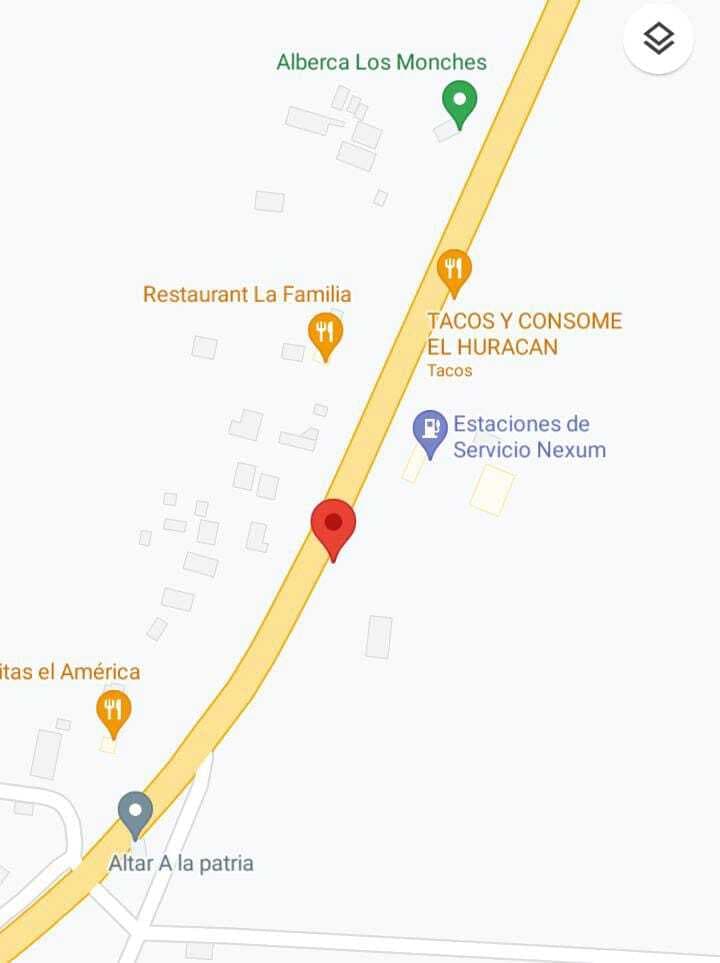Tap the Tacos y Consome El Huracan pin

coord(454,270)
